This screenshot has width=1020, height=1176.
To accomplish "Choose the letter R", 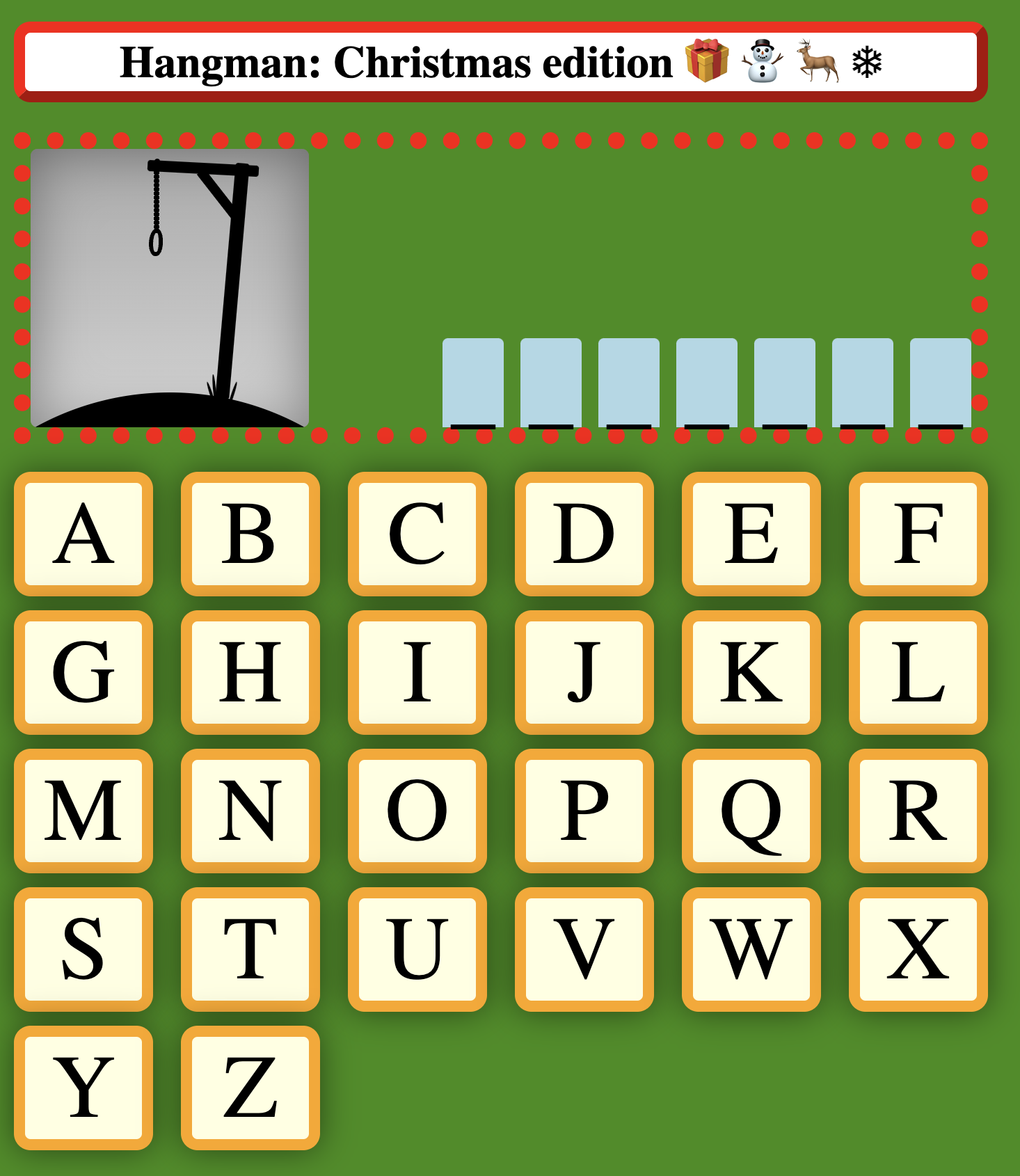I will click(x=920, y=811).
